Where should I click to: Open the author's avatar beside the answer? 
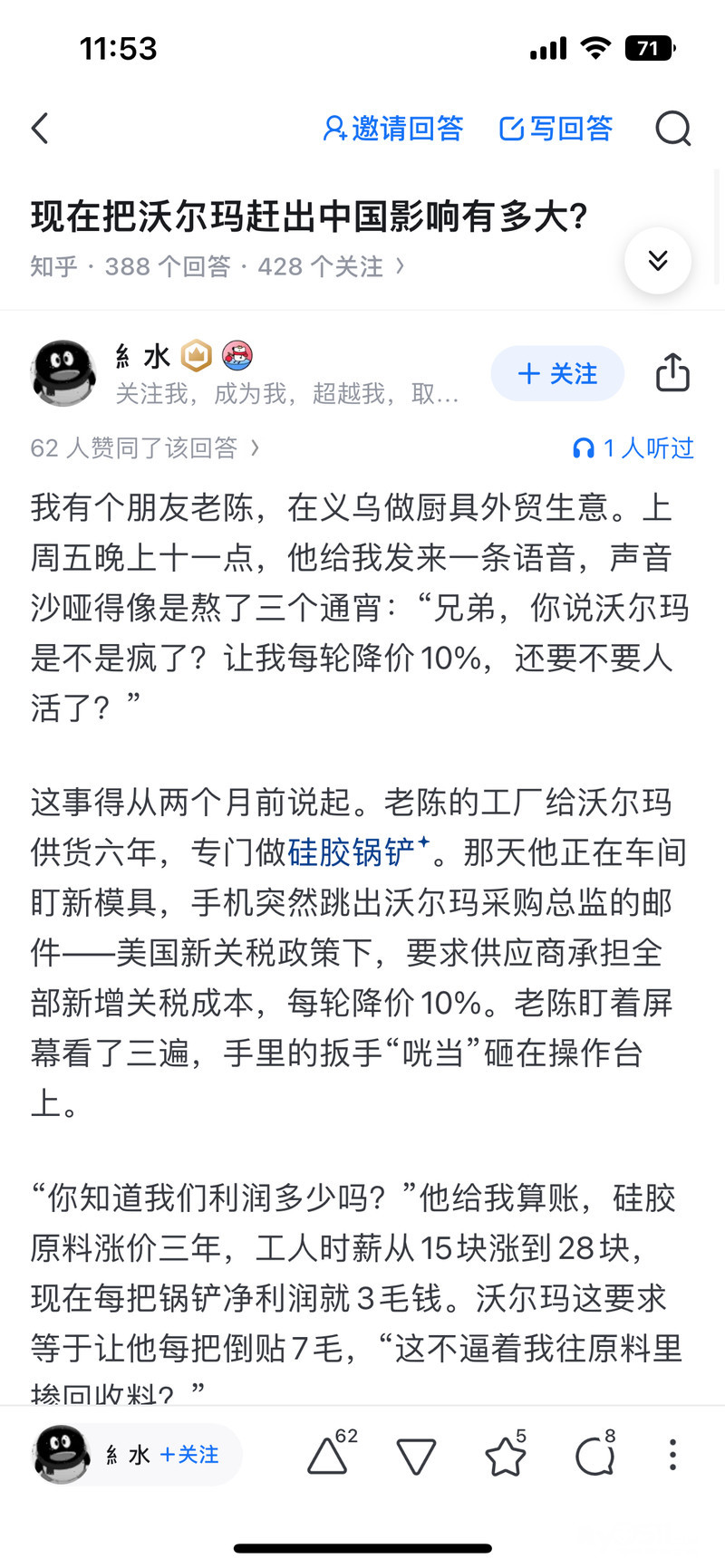[x=63, y=373]
